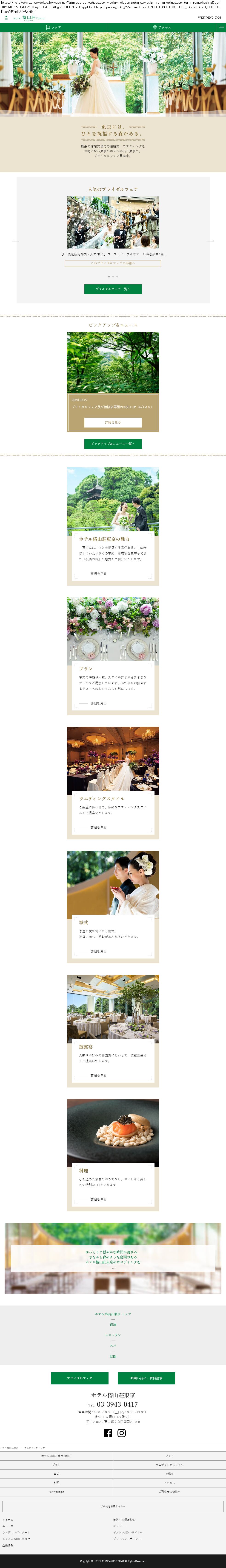Tap 詳細を見る on the news card
The image size is (226, 1568).
click(113, 422)
